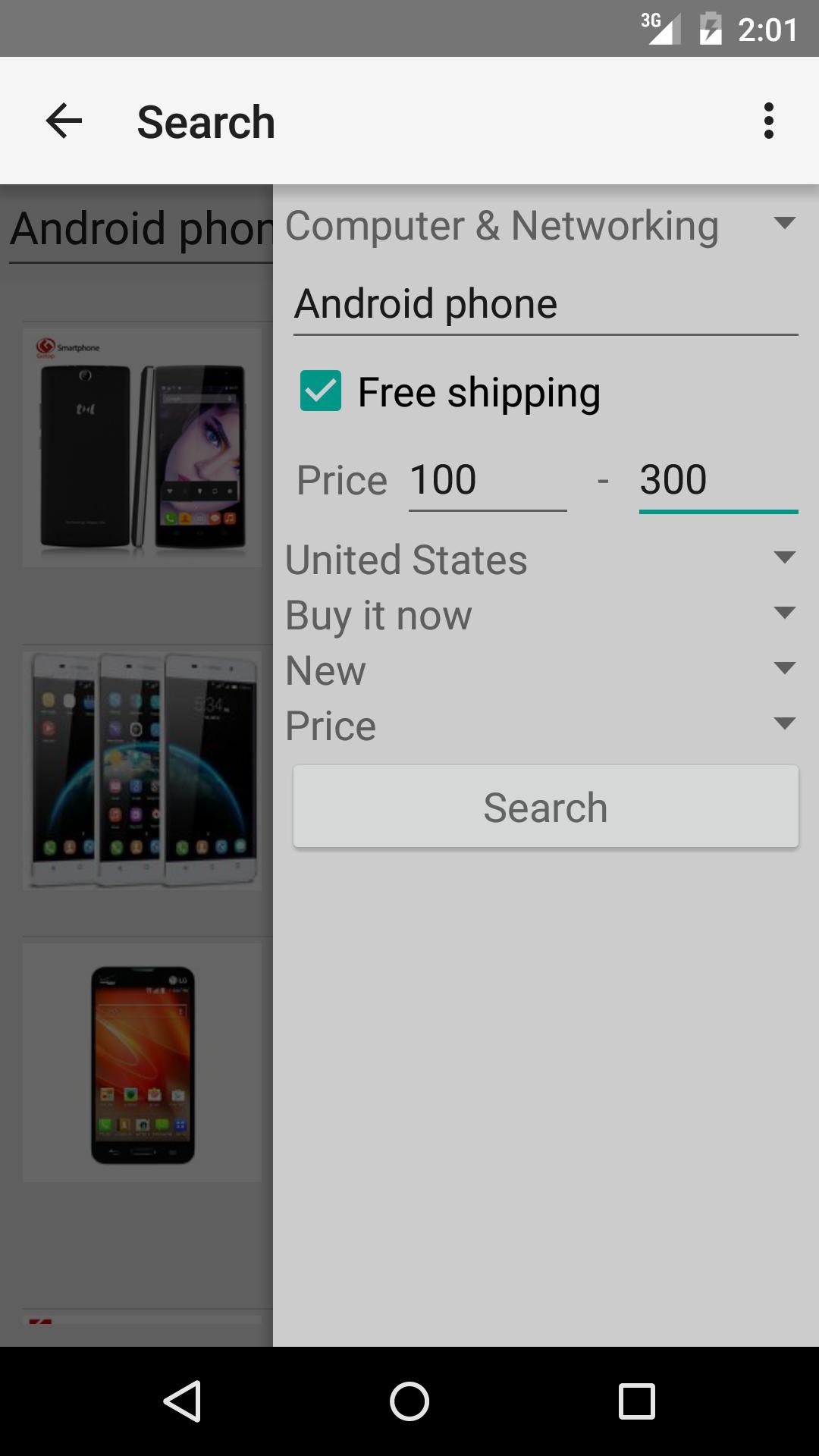
Task: Open the United States location dropdown
Action: (x=540, y=560)
